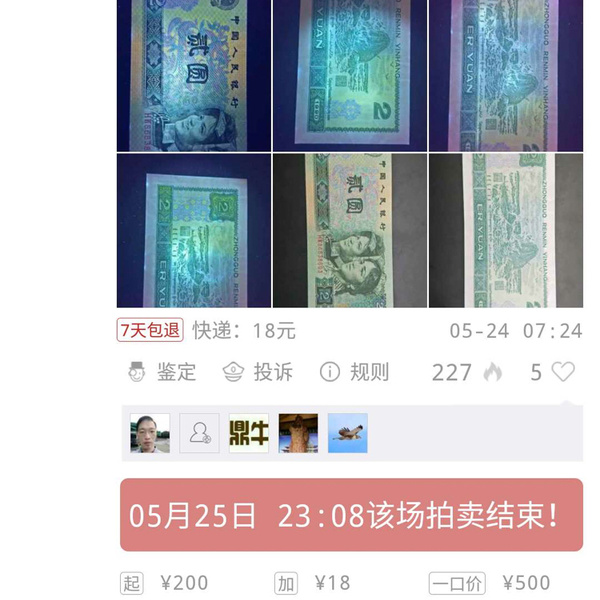This screenshot has height=600, width=600.
Task: View the first UV-lit banknote photo
Action: click(193, 75)
